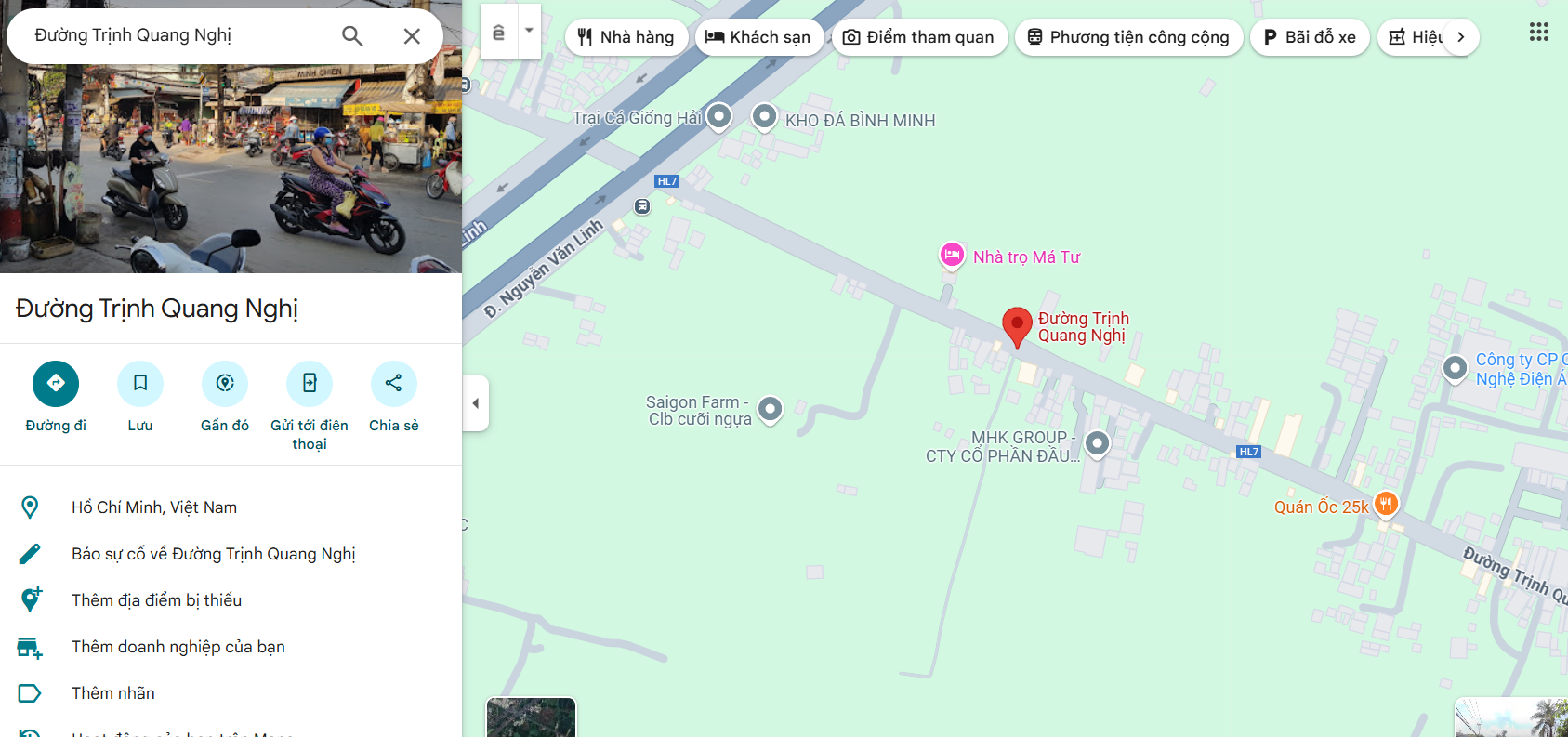Viewport: 1568px width, 737px height.
Task: Open the Google apps grid
Action: tap(1538, 33)
